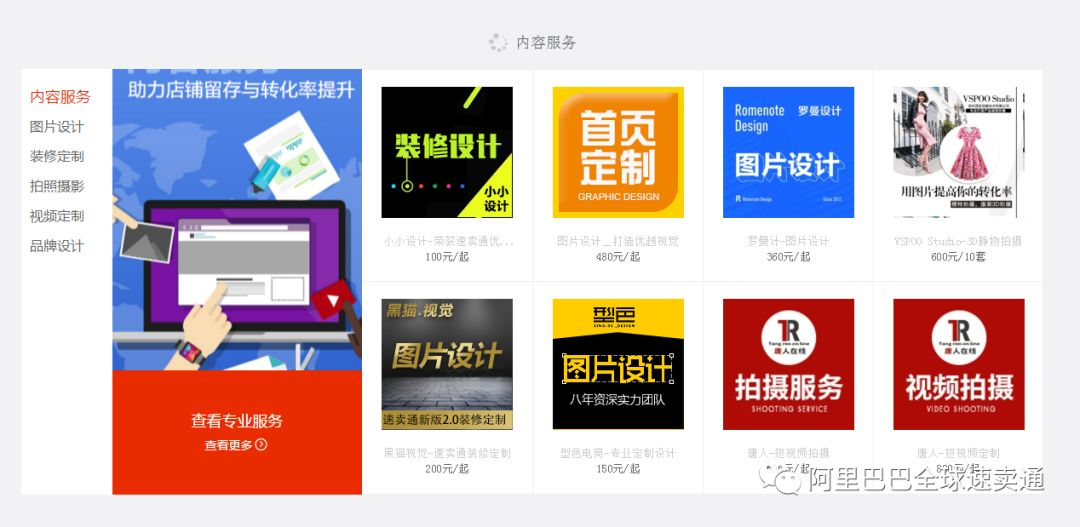This screenshot has width=1080, height=527.
Task: Open the 装修定制 category
Action: coord(57,157)
